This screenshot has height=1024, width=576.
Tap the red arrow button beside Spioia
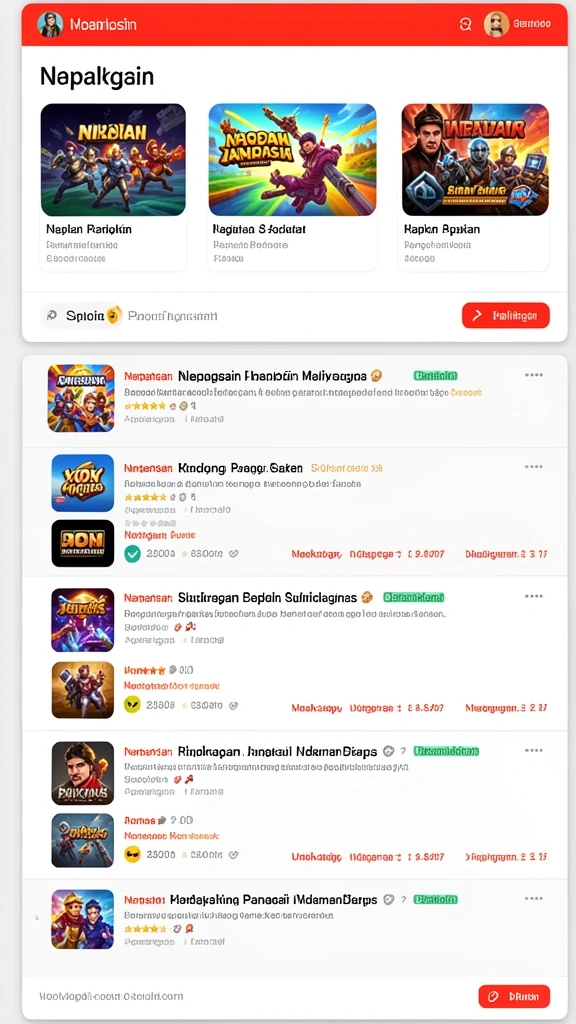pos(505,315)
